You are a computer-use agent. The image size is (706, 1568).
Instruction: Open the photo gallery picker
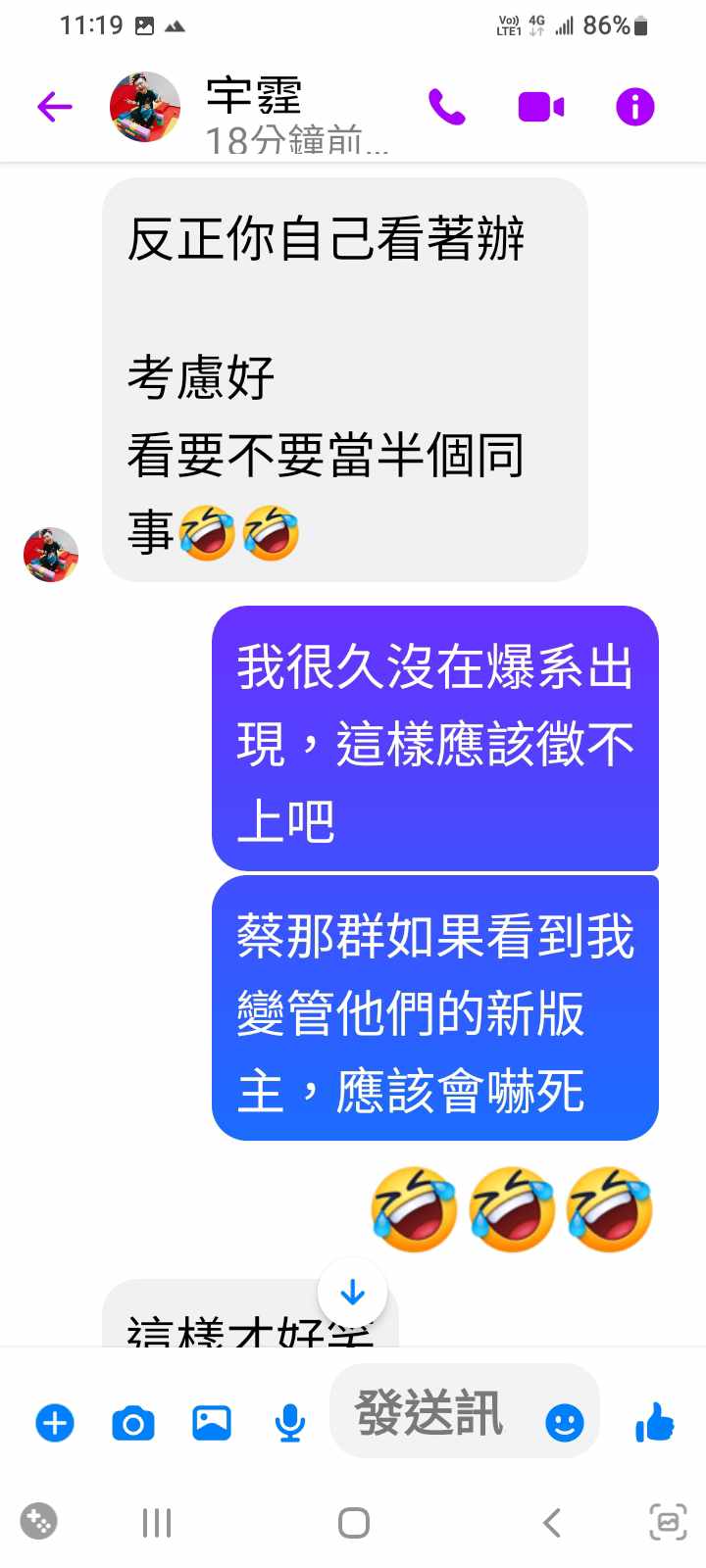pos(212,1422)
